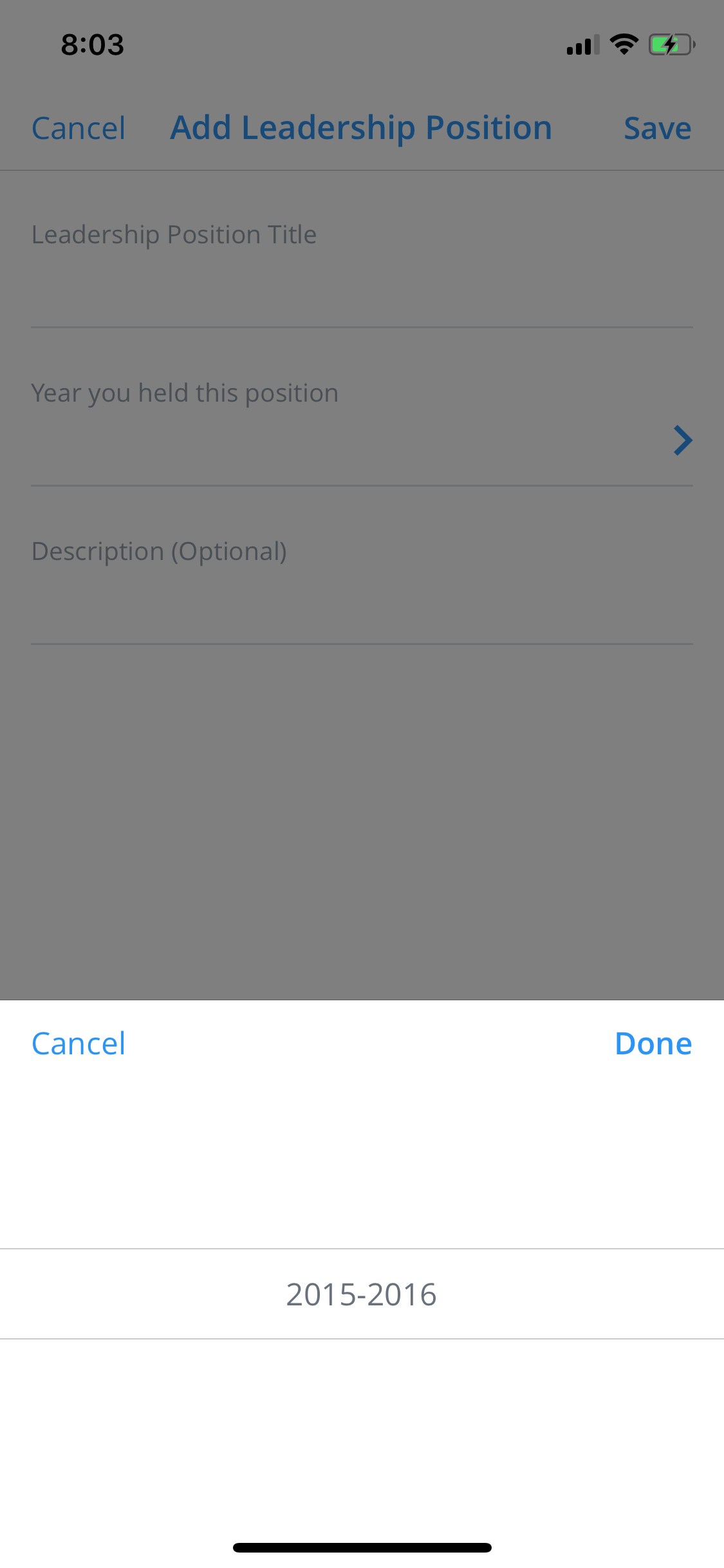This screenshot has height=1568, width=724.
Task: Save the leadership position
Action: [657, 128]
